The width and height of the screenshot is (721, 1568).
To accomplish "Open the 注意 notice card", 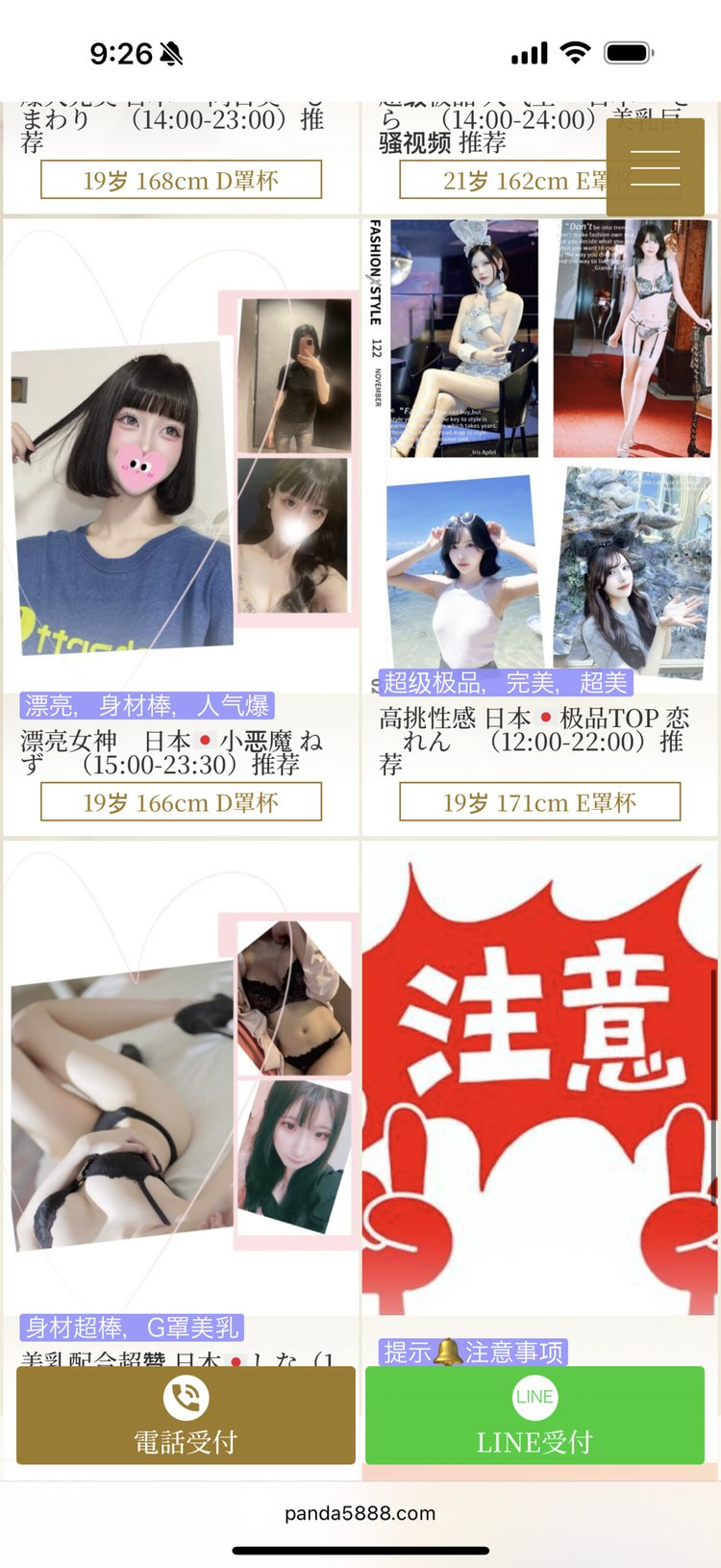I will (539, 1077).
